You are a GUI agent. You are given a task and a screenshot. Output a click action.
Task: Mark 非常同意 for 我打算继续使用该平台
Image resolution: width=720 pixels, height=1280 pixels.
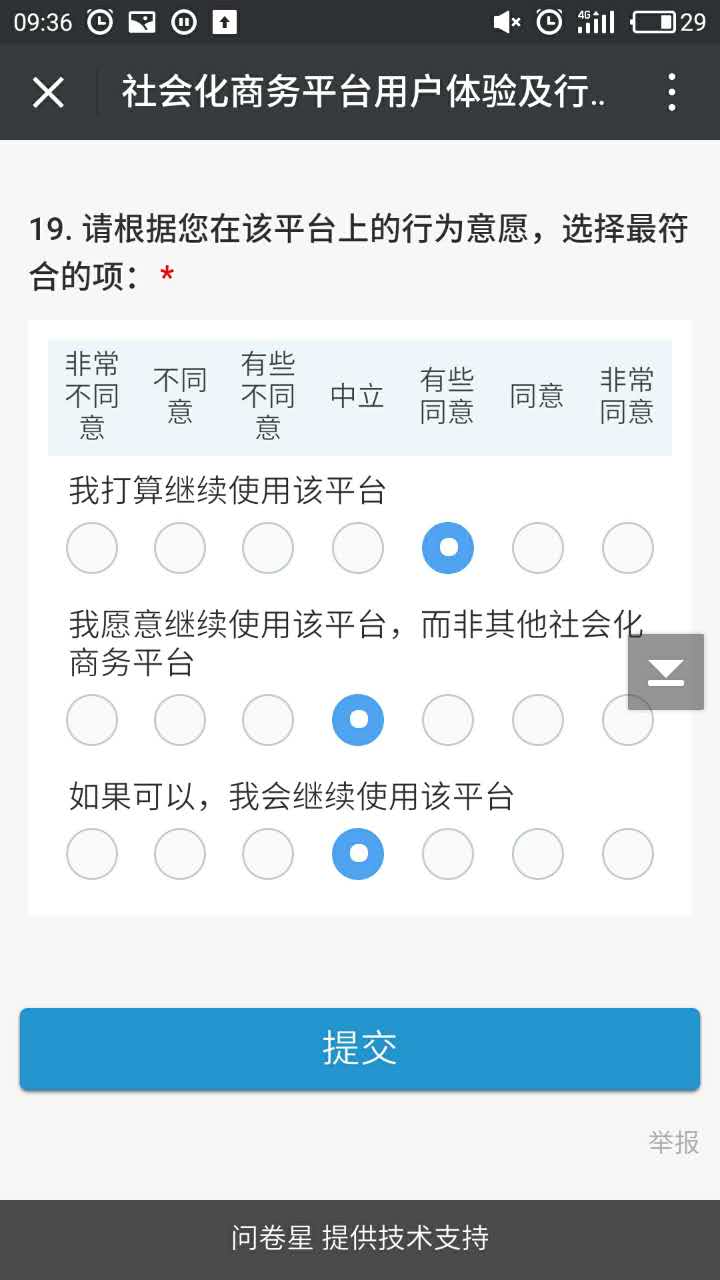(x=628, y=548)
